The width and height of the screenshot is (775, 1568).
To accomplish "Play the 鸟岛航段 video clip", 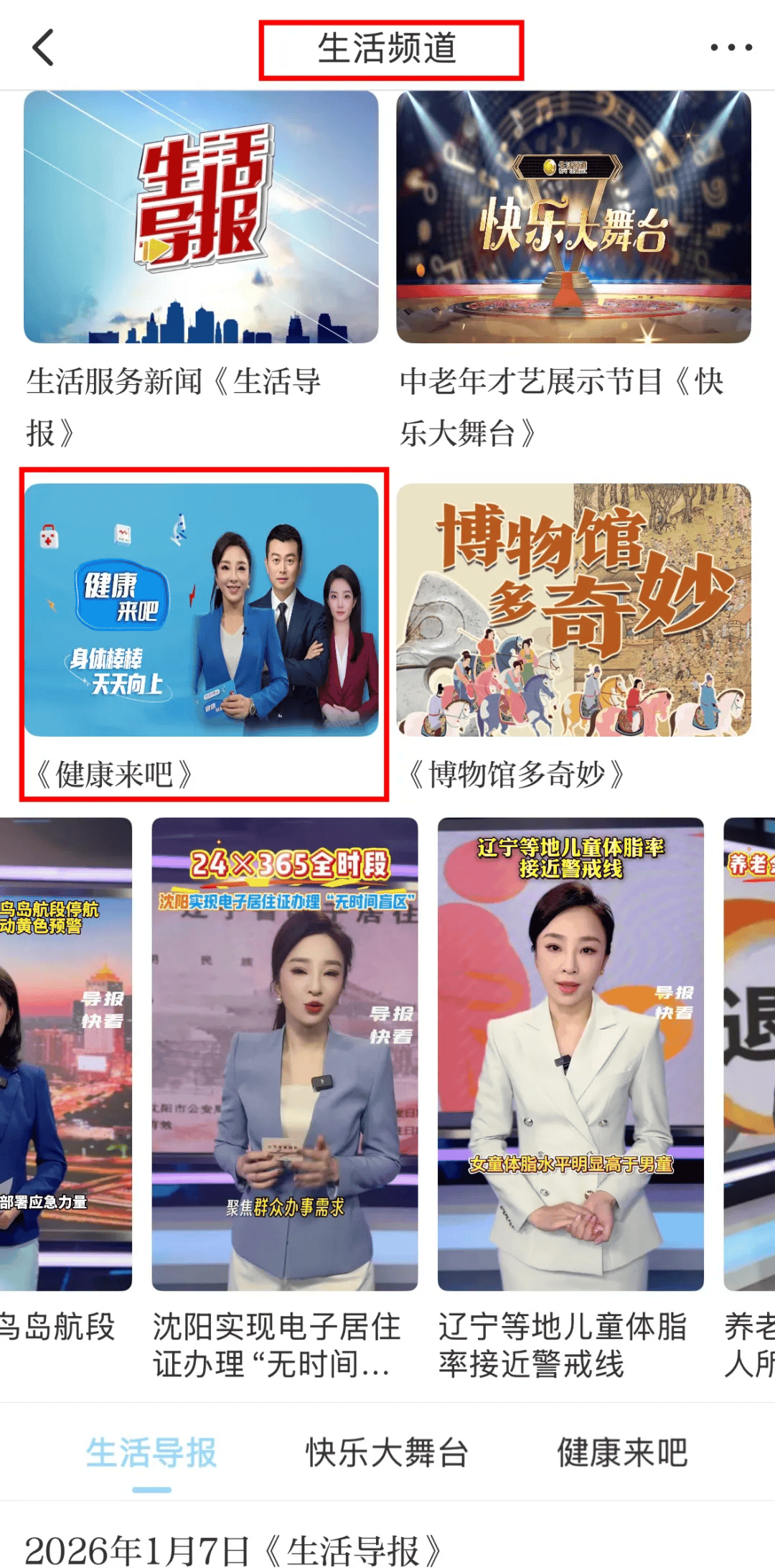I will point(65,1053).
